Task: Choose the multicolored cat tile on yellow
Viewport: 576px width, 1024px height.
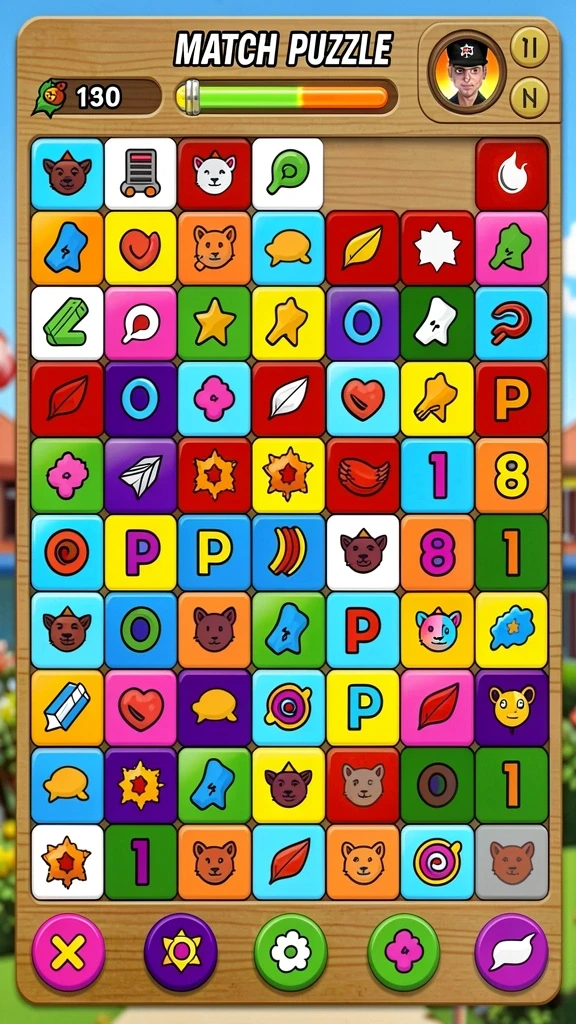Action: (438, 629)
